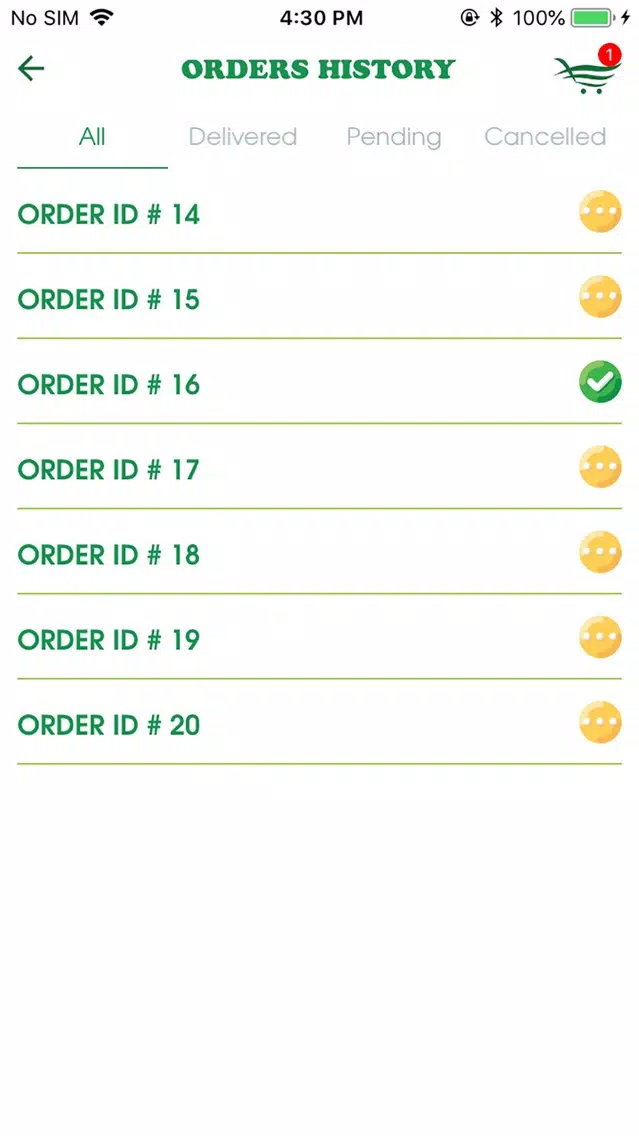
Task: Open Order ID # 19
Action: [x=320, y=638]
